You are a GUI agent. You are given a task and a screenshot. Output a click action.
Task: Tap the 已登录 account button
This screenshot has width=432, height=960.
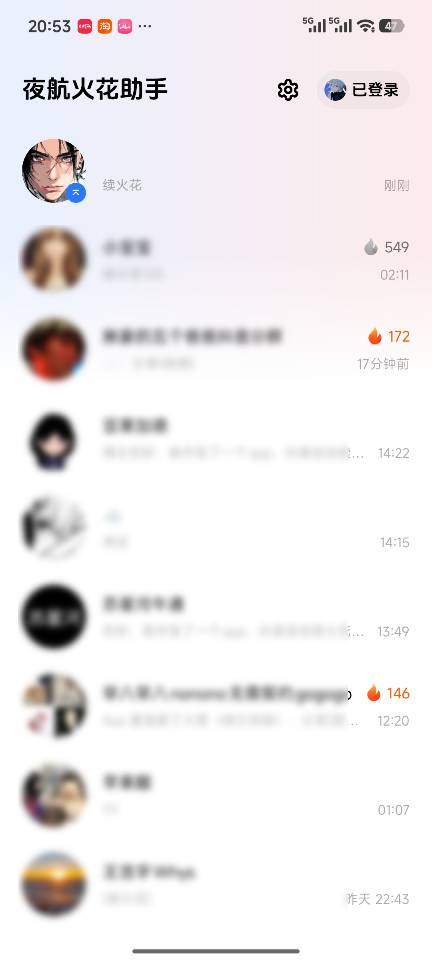[363, 90]
